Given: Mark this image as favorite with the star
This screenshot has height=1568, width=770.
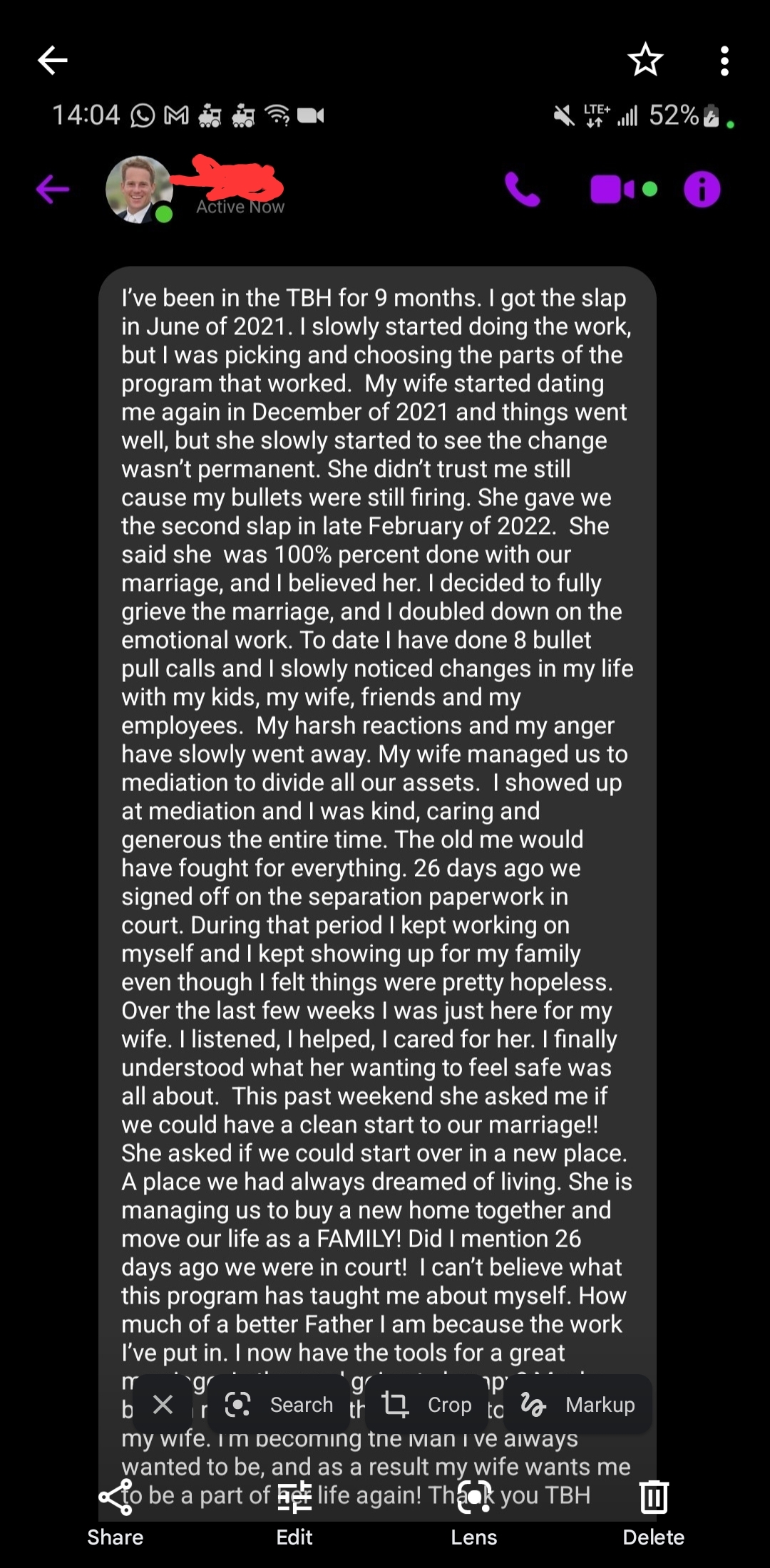Looking at the screenshot, I should click(x=645, y=60).
